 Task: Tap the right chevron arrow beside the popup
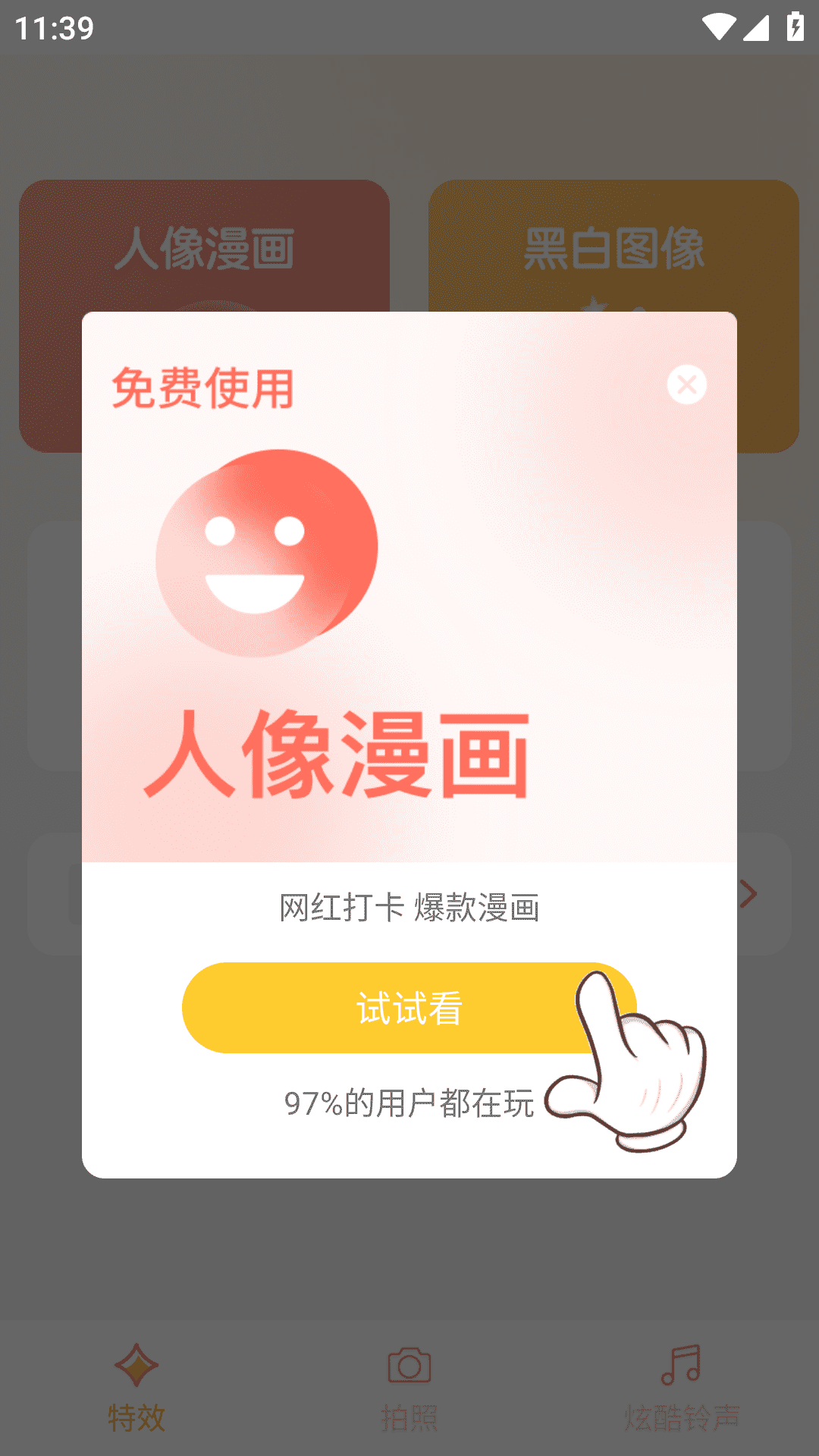(747, 893)
